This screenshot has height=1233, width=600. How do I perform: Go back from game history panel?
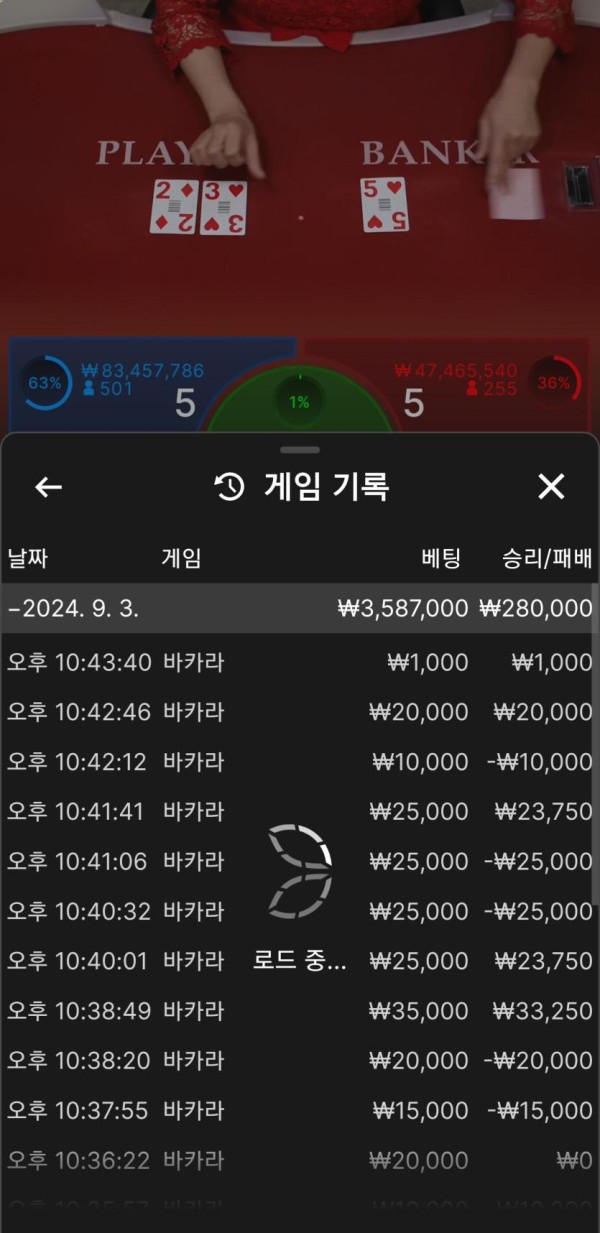pyautogui.click(x=48, y=487)
